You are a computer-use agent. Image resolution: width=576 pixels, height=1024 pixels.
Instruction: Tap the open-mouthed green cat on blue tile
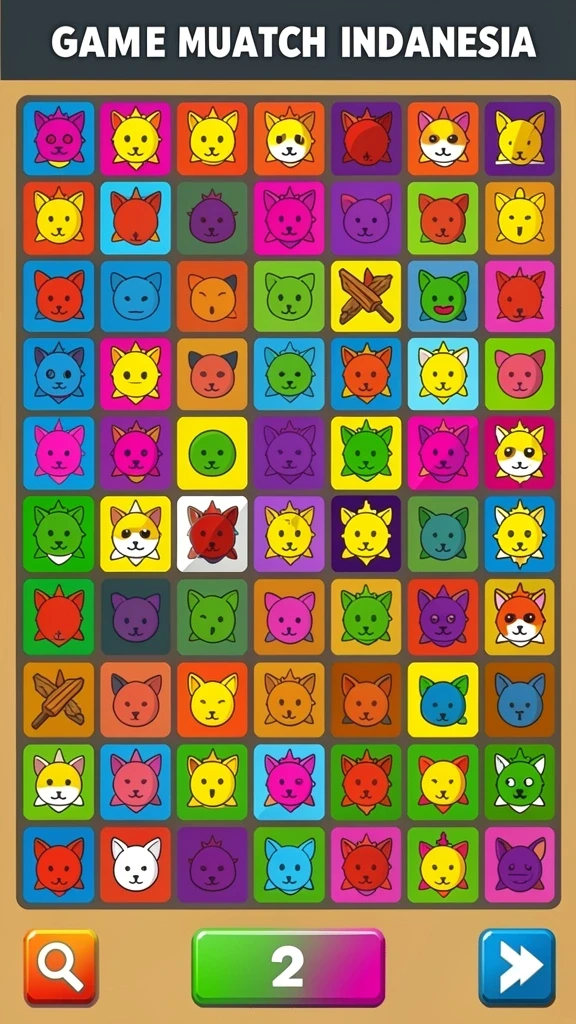(443, 296)
